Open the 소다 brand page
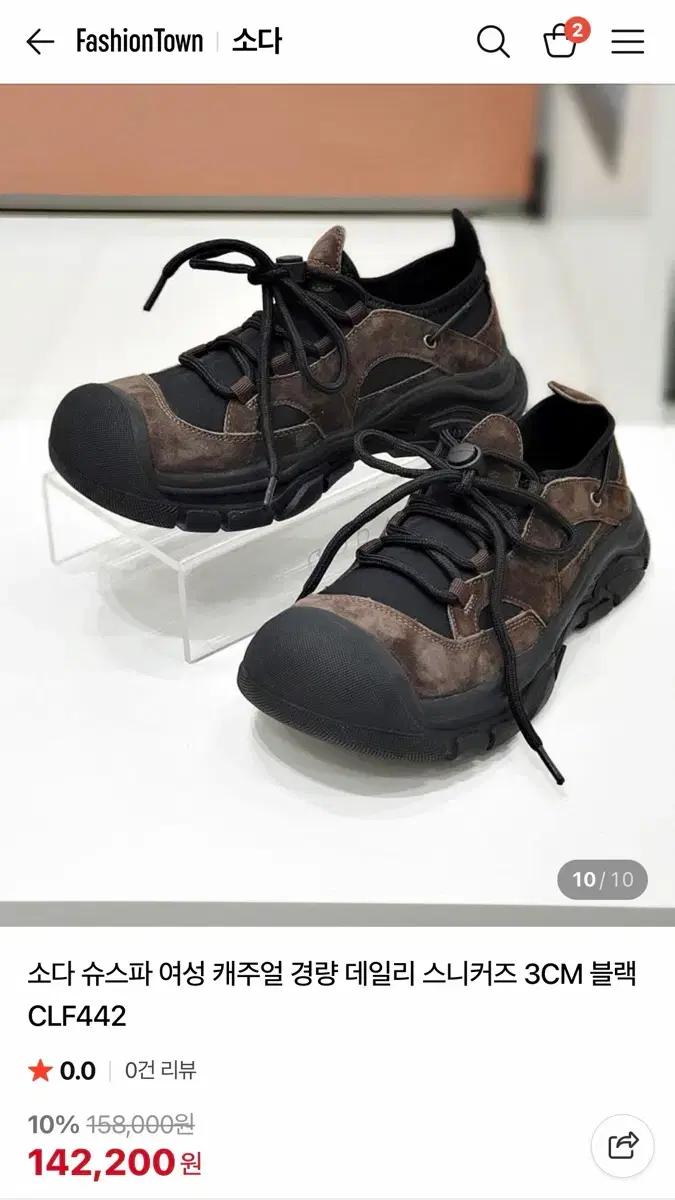The image size is (675, 1200). tap(257, 42)
